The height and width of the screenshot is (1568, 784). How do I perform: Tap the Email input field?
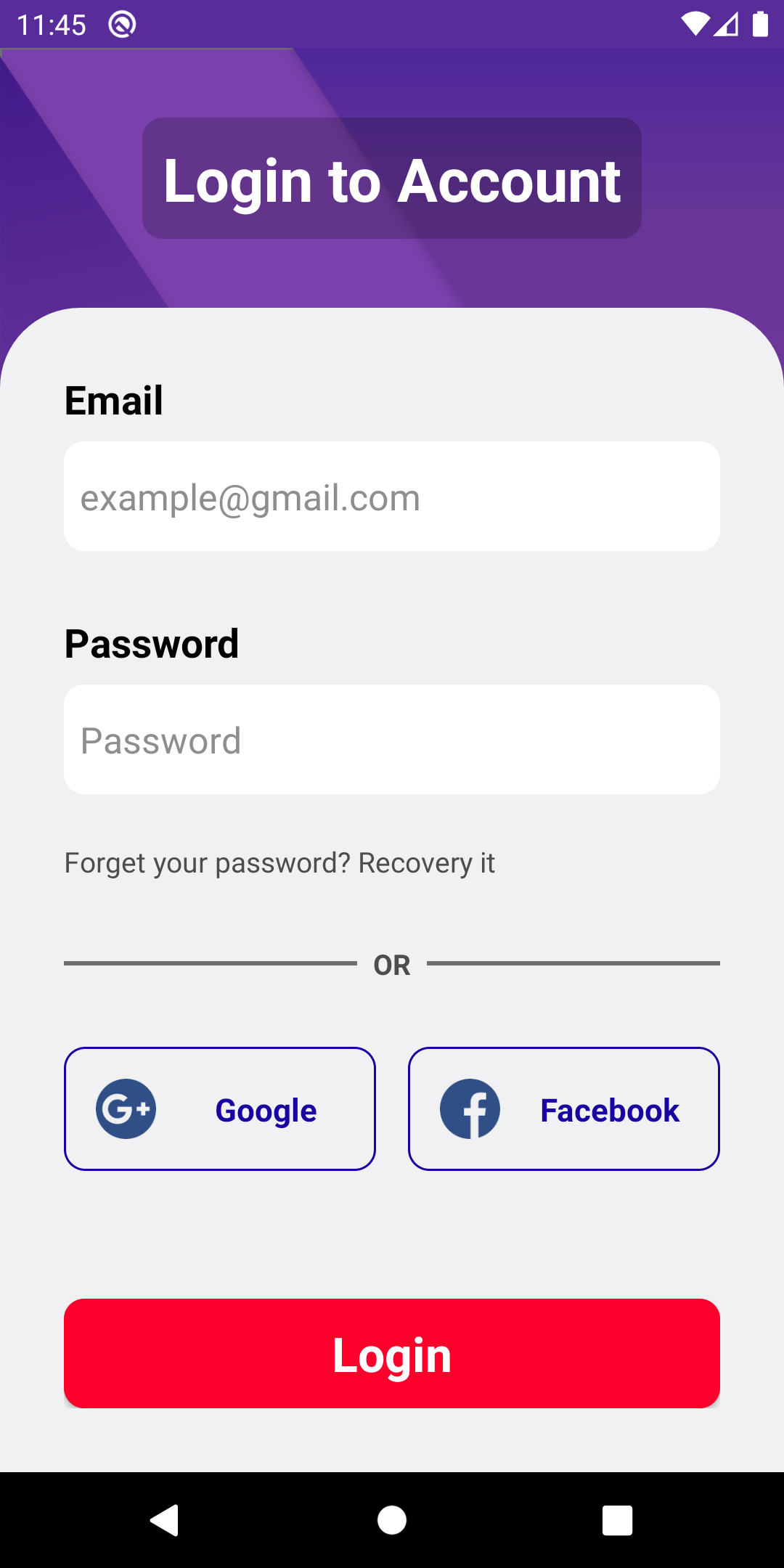coord(392,497)
